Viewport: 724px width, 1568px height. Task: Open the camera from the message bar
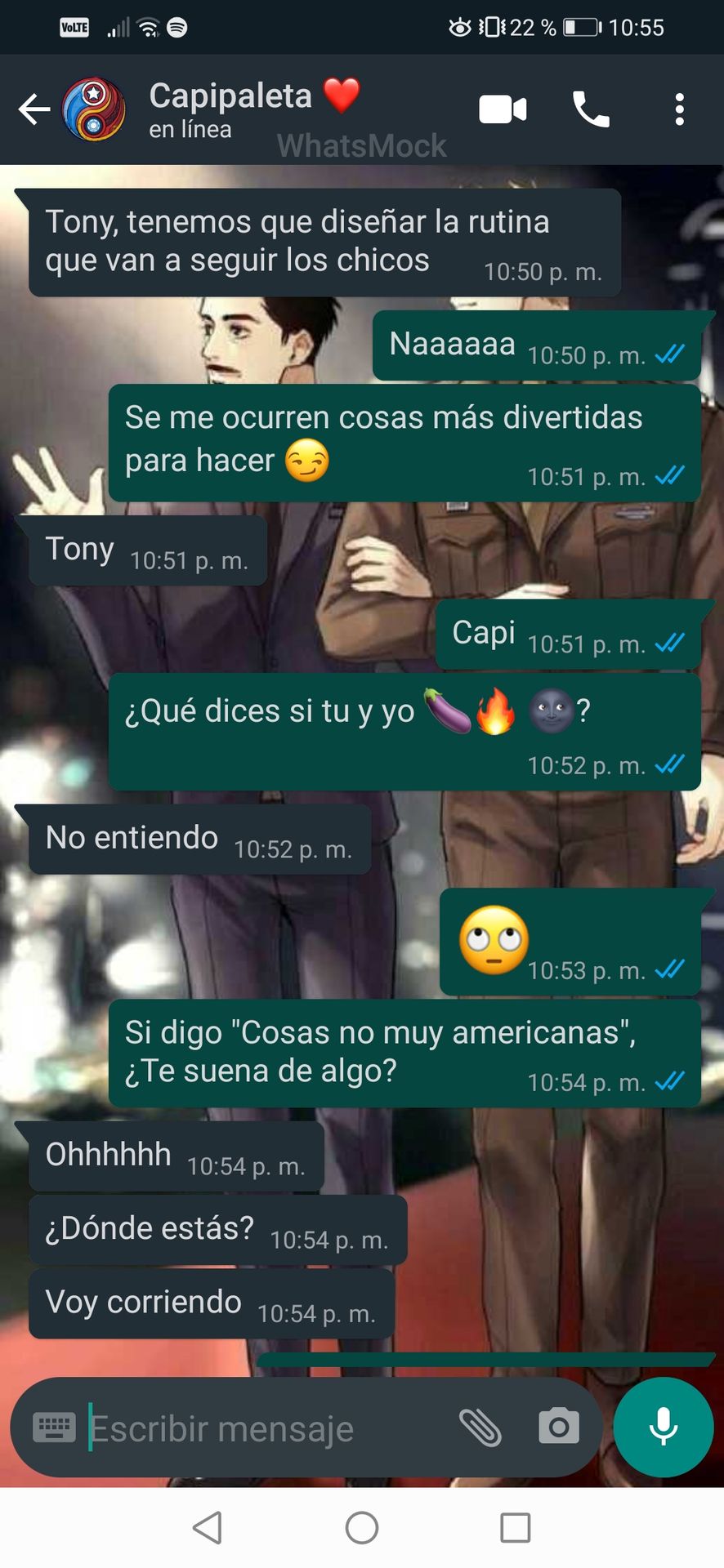point(559,1427)
